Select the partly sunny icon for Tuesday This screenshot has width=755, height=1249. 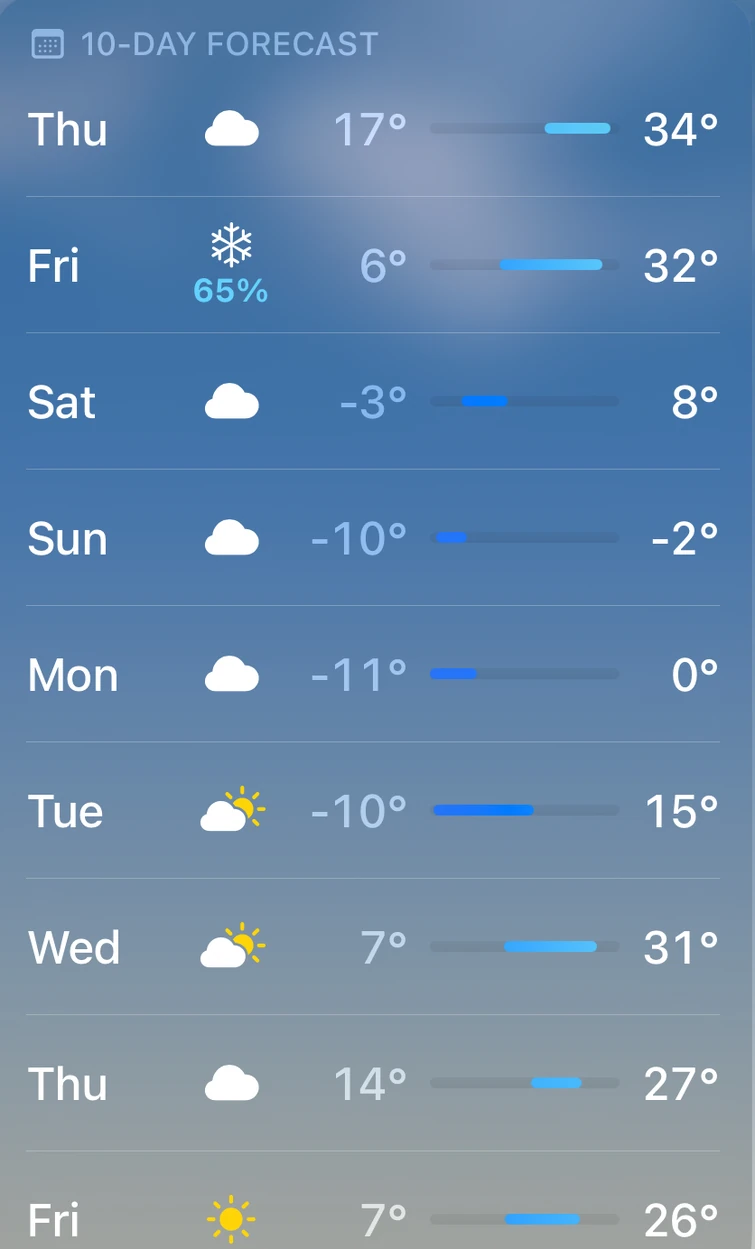(x=231, y=810)
